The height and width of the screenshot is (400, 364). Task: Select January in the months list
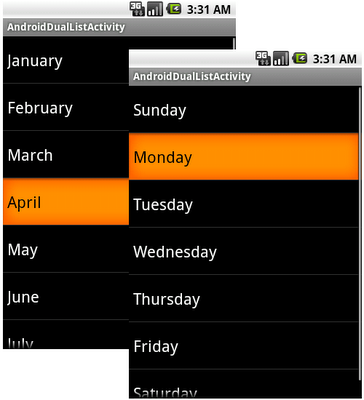(x=66, y=60)
